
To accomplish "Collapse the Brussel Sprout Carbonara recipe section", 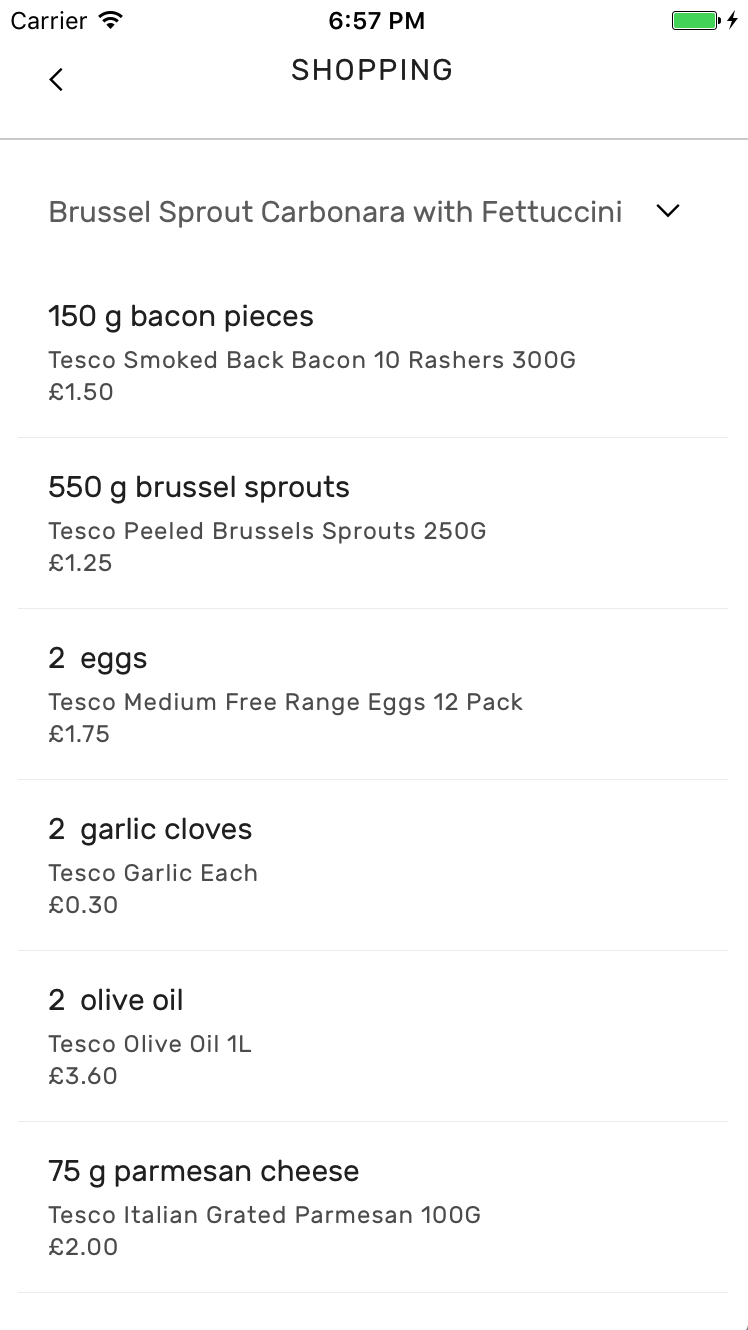I will click(x=667, y=211).
